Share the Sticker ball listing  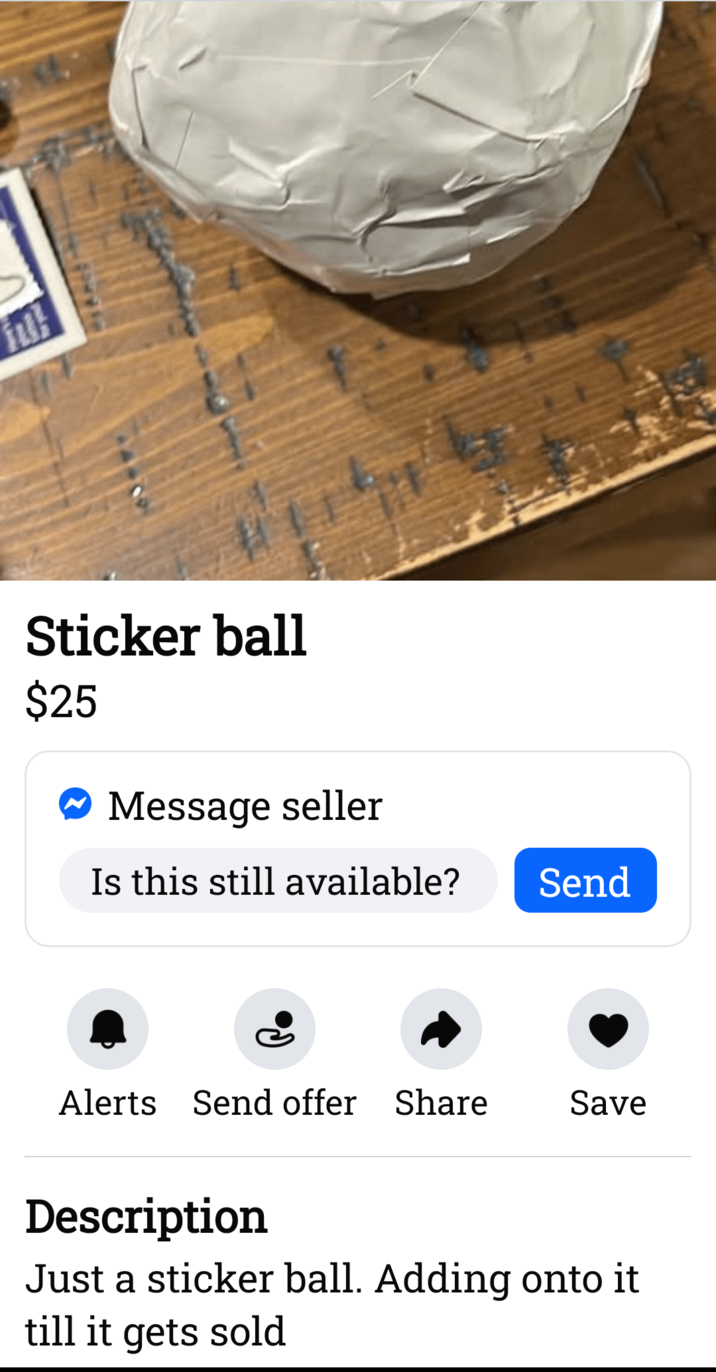(x=441, y=1029)
